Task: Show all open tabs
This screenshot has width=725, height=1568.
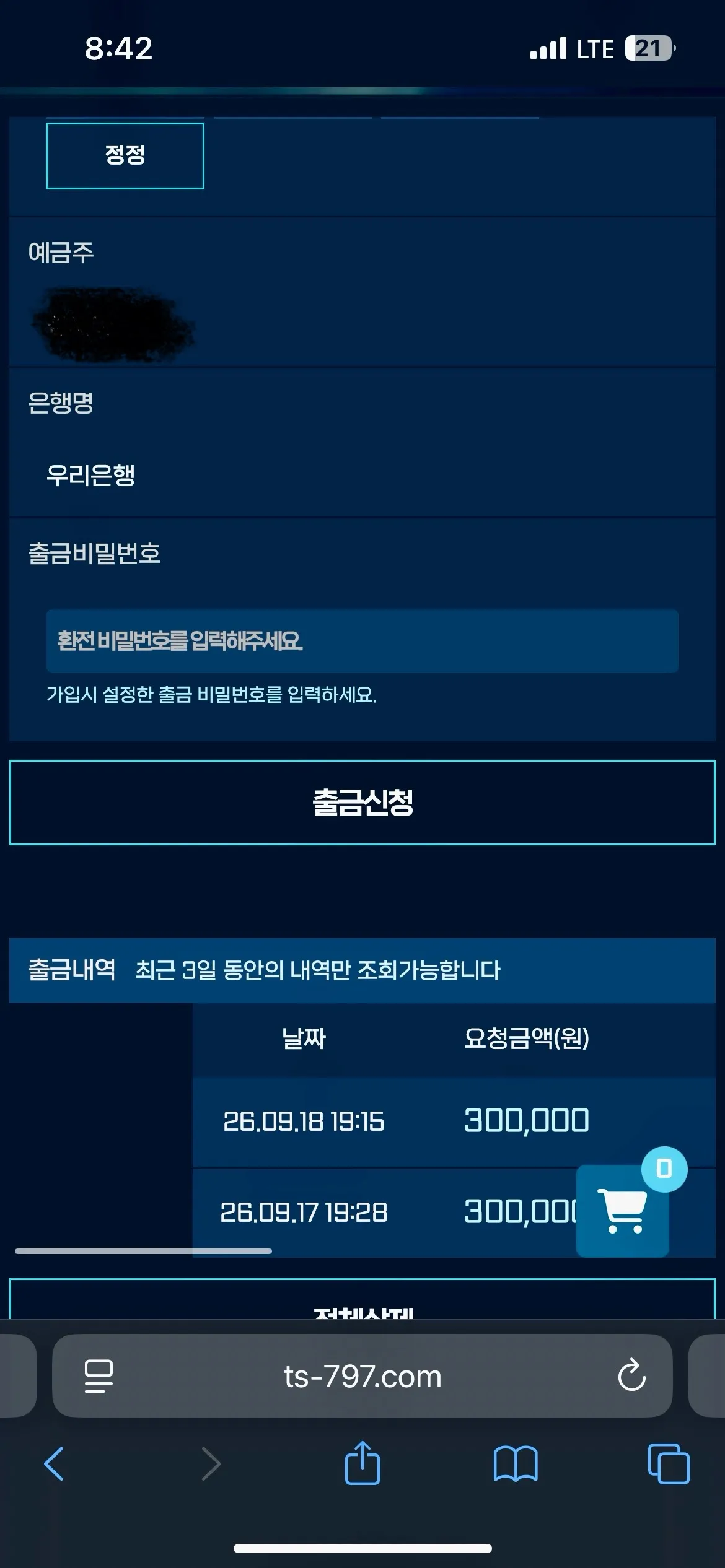Action: point(669,1464)
